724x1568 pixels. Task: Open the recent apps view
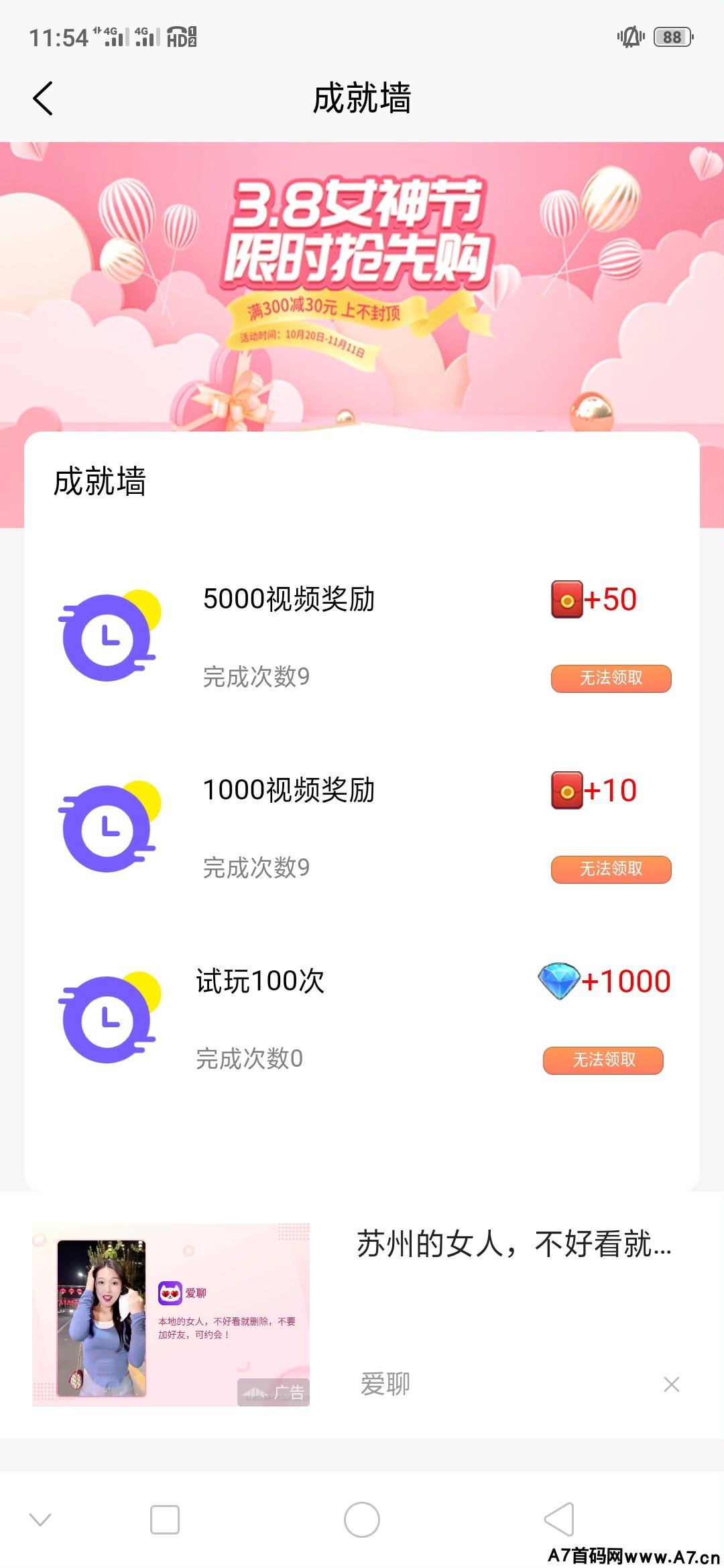pos(165,1520)
